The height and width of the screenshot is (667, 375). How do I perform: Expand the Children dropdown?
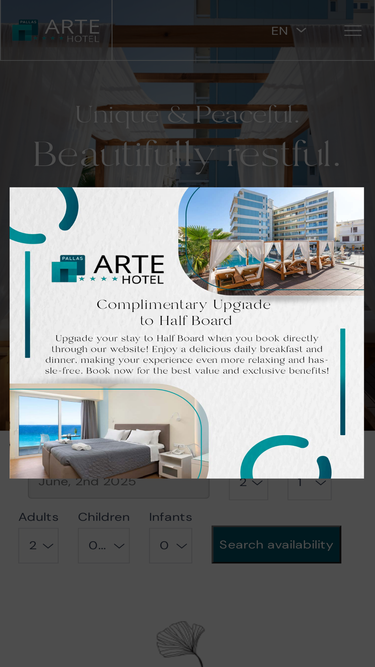(104, 545)
